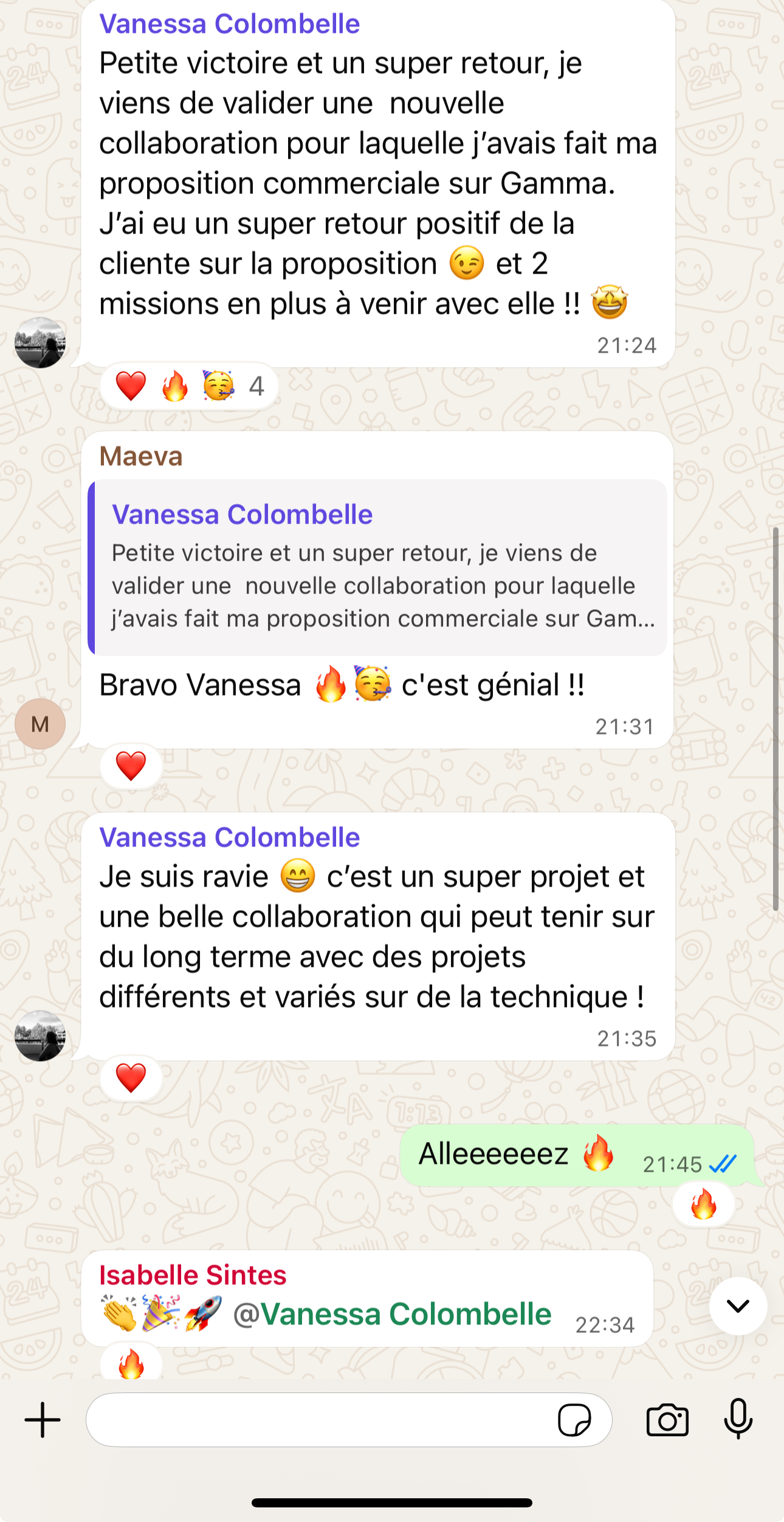Open the sticker picker icon
784x1522 pixels.
[x=574, y=1420]
